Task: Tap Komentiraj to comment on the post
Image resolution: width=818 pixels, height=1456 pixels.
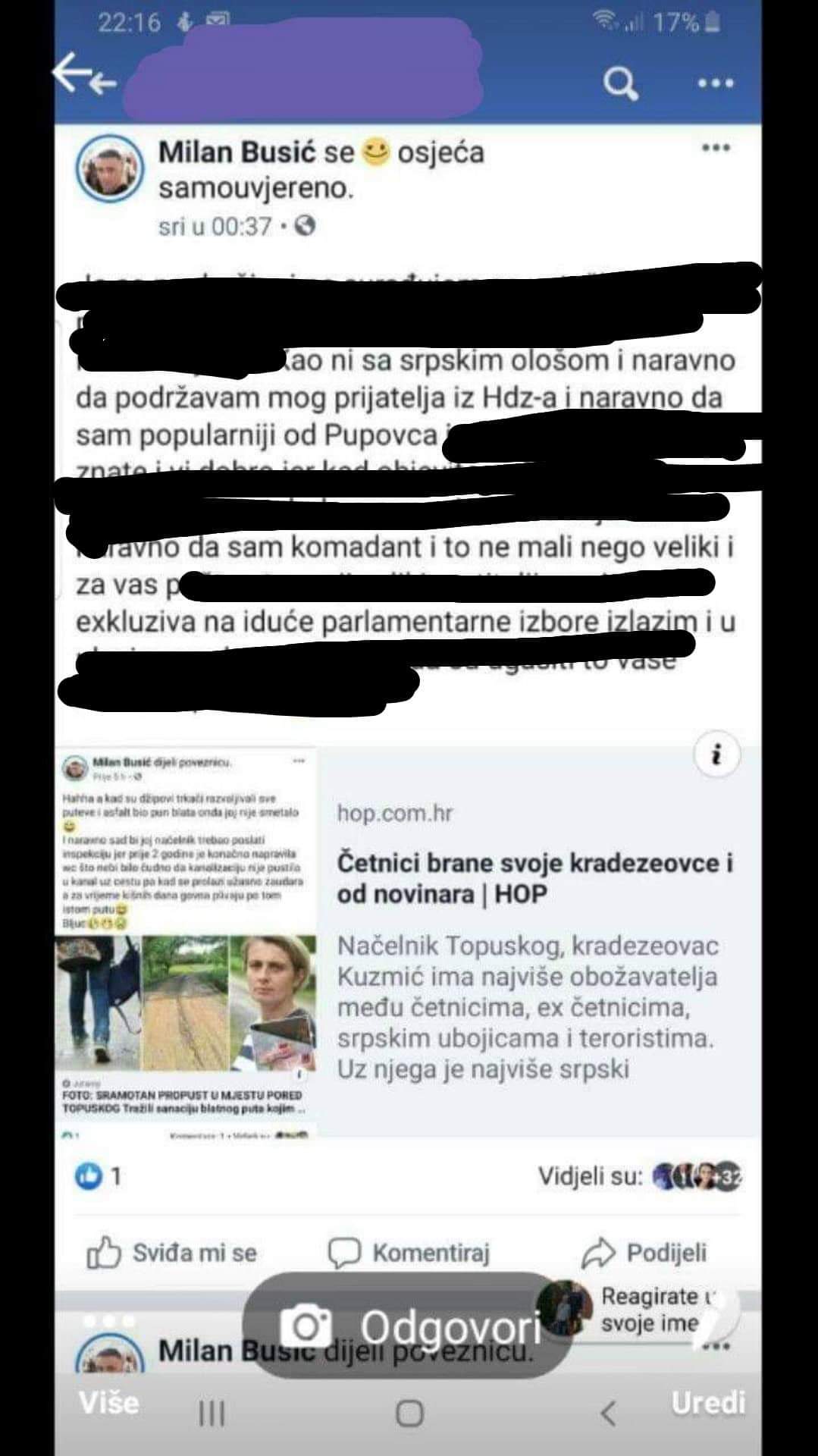Action: click(409, 1253)
